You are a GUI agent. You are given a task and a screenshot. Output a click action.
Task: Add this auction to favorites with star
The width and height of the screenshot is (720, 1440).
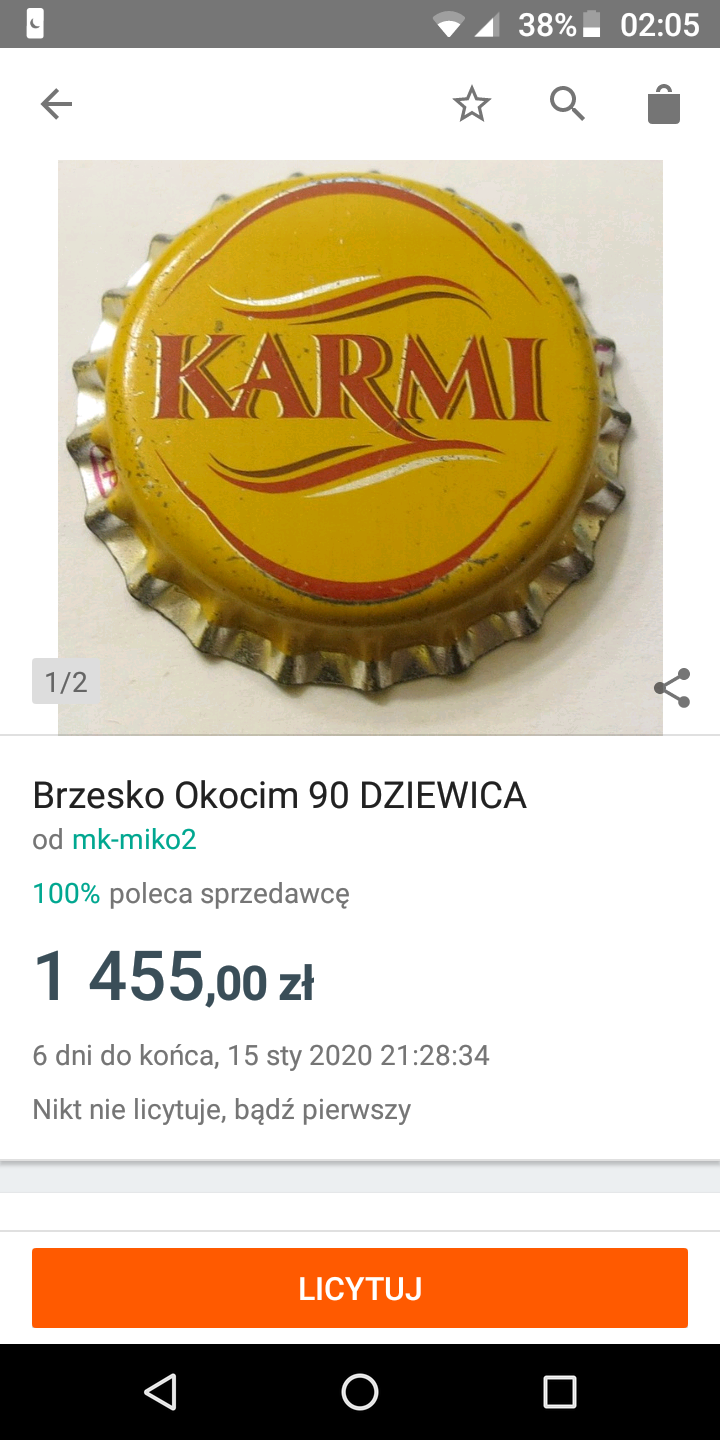click(472, 104)
